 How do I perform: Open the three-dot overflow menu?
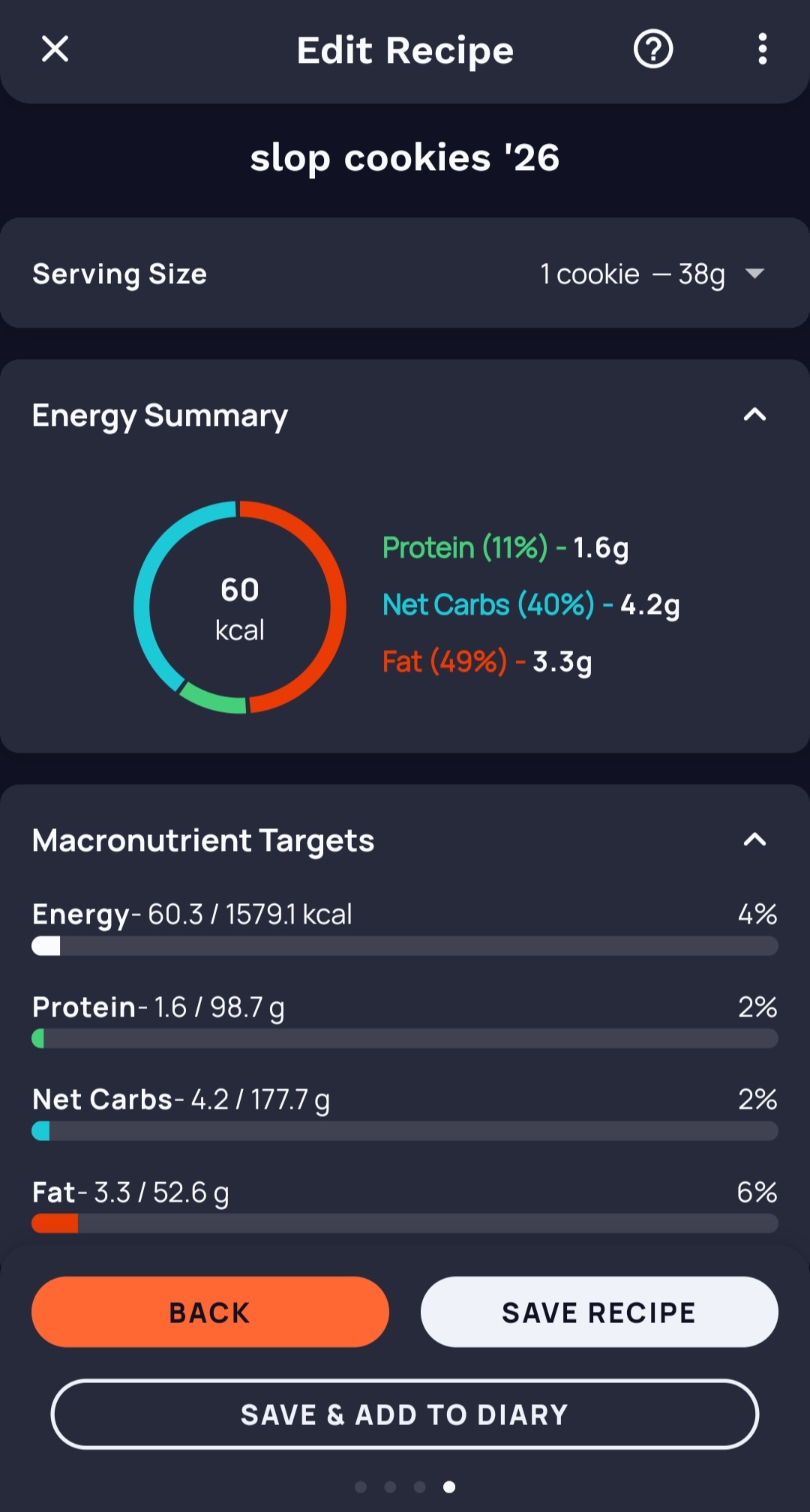click(x=762, y=49)
